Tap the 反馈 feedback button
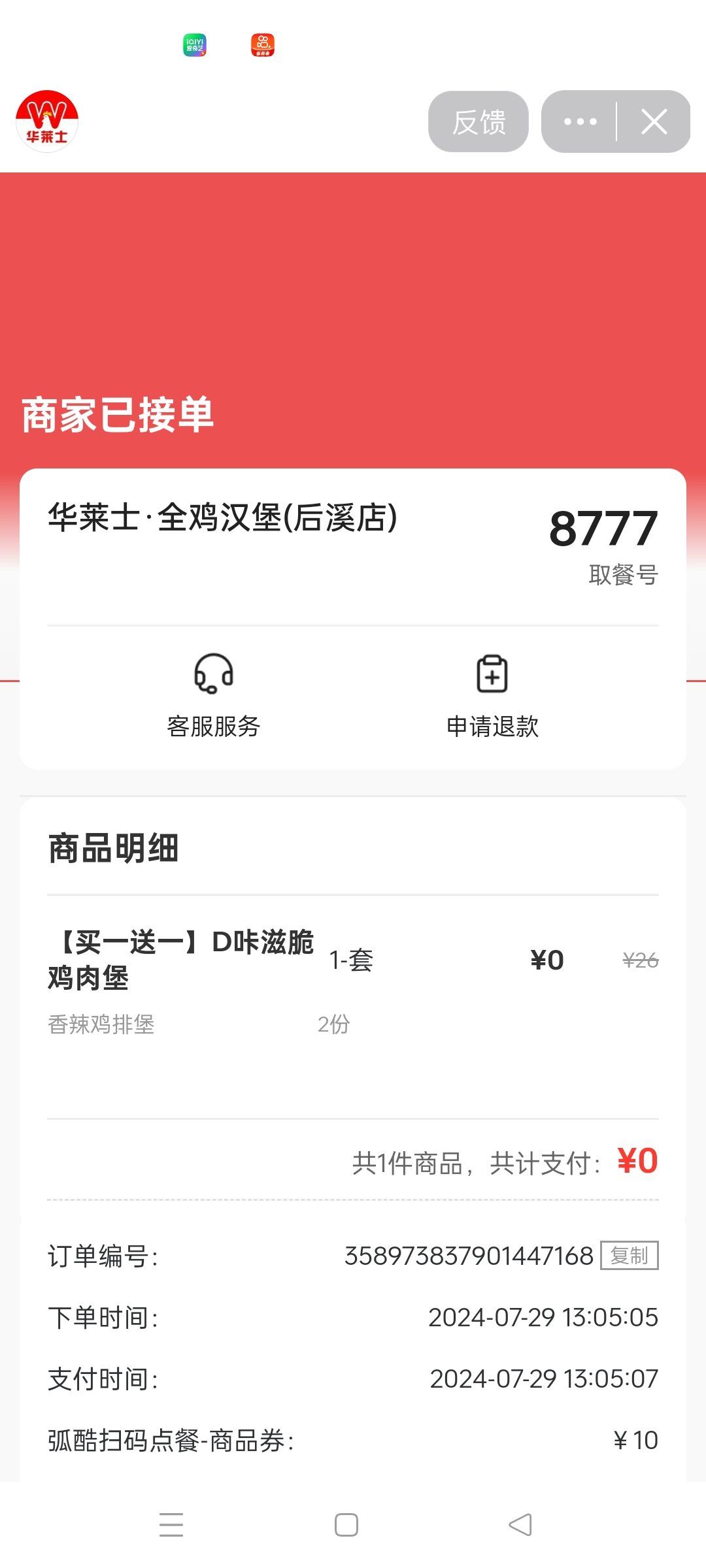The image size is (706, 1568). click(479, 121)
